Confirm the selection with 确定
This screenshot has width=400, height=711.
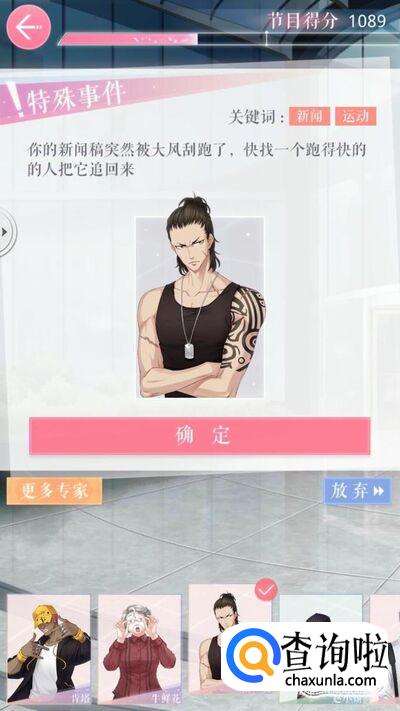[200, 436]
